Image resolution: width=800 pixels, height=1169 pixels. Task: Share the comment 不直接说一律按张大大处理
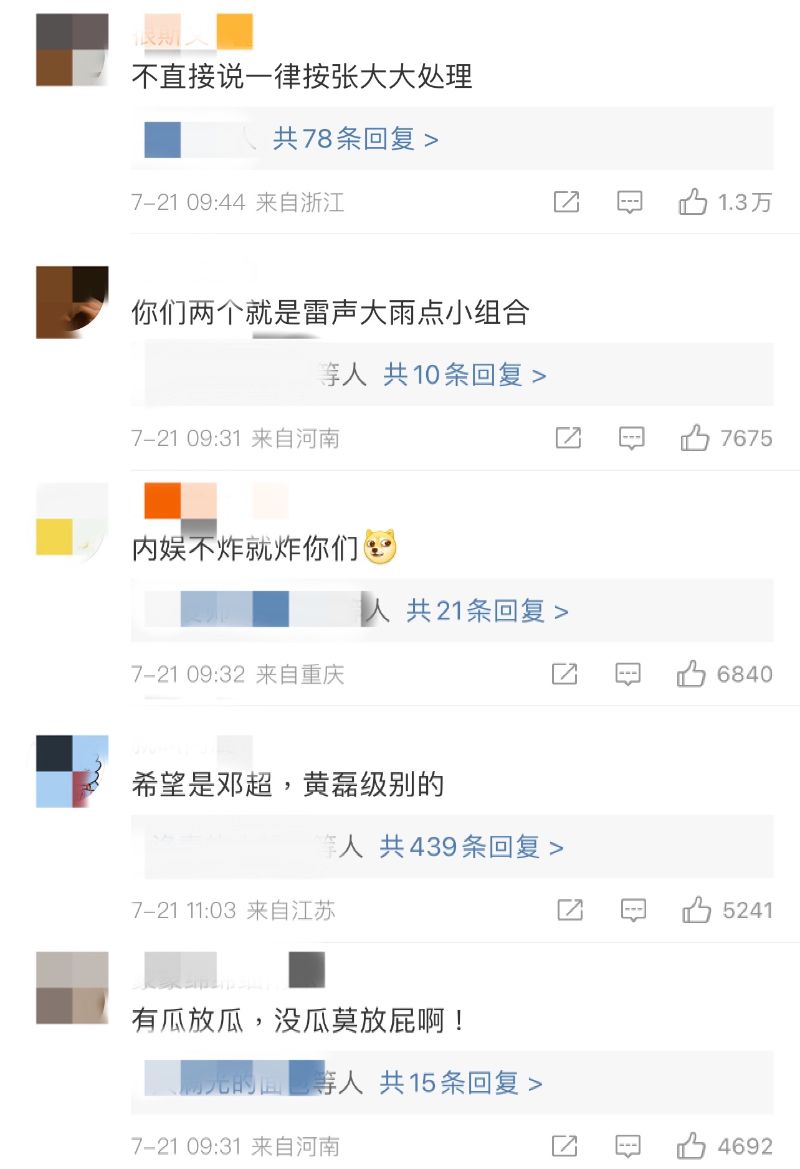(566, 203)
